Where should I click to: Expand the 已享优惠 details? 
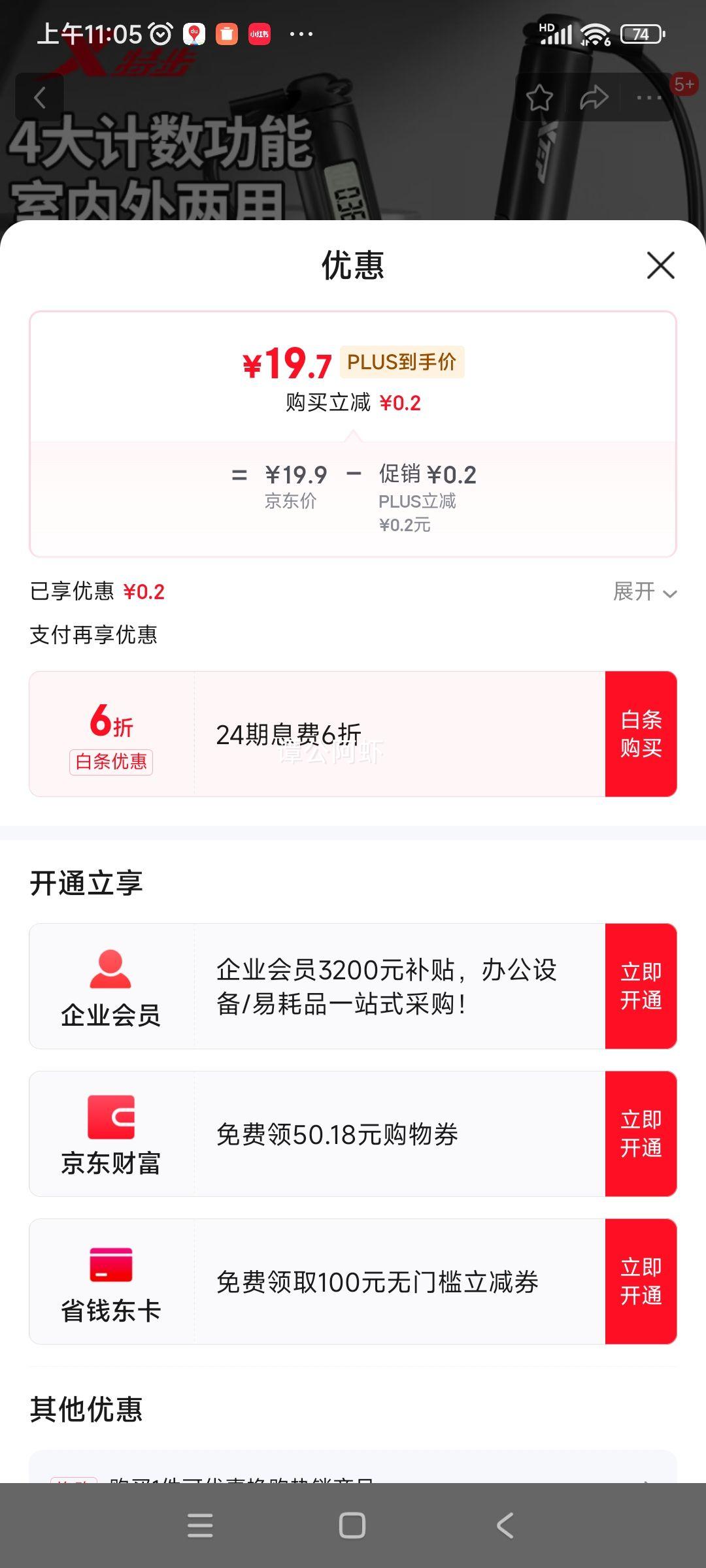coord(645,592)
